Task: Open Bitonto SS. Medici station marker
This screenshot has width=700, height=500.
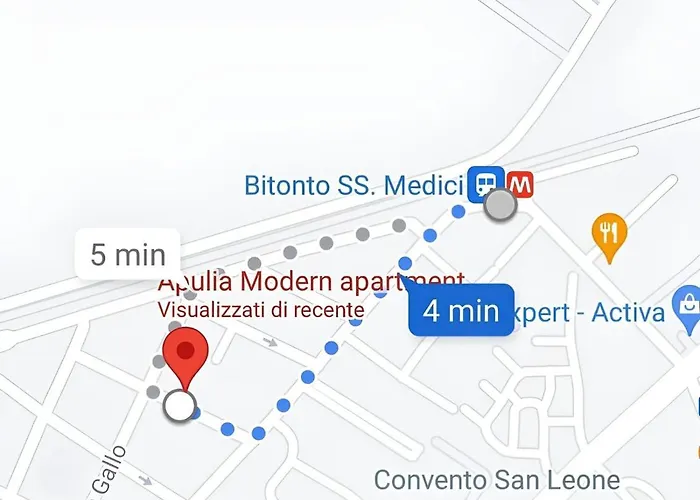Action: coord(485,184)
